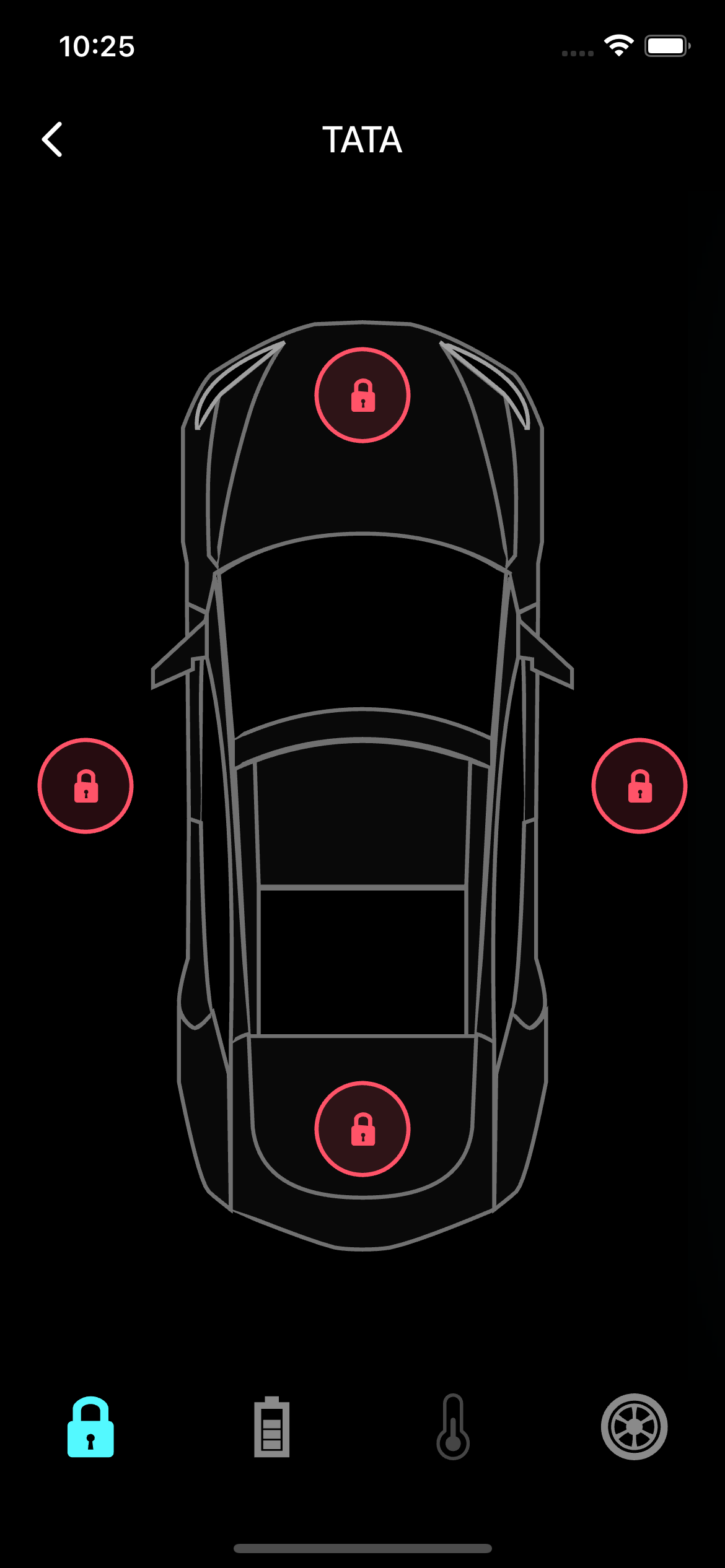Viewport: 725px width, 1568px height.
Task: Toggle the left door lock button
Action: 86,786
